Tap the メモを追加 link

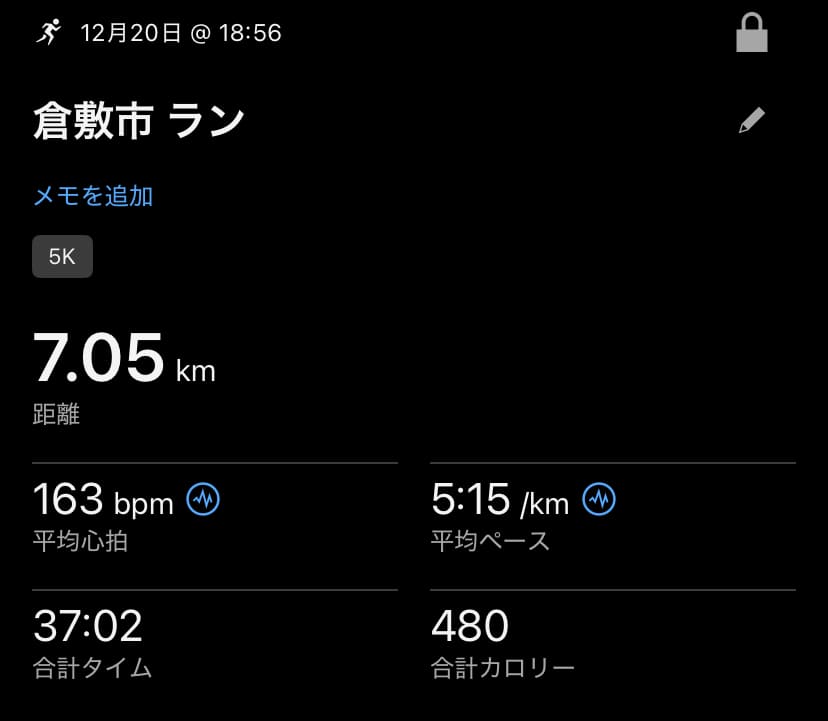[93, 195]
